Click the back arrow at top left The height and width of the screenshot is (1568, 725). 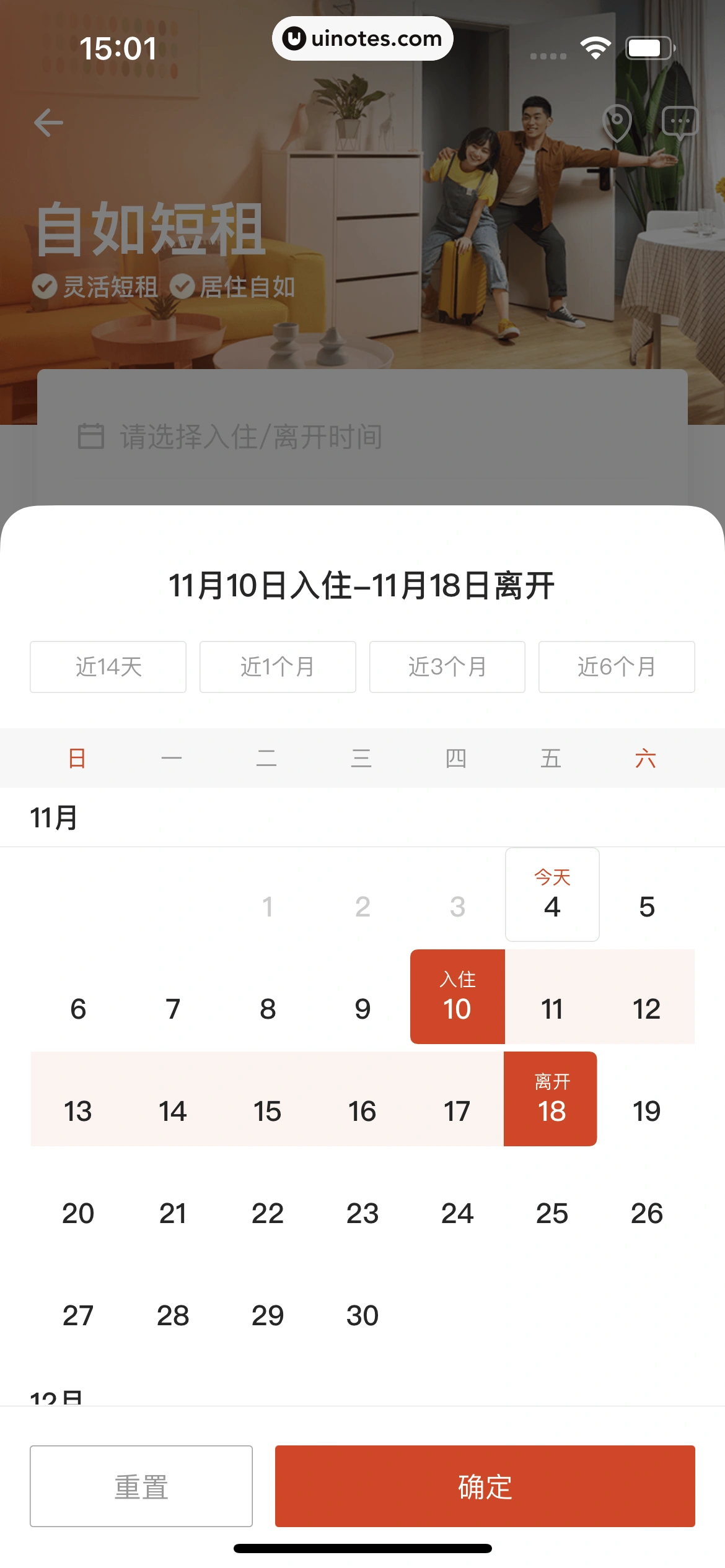pyautogui.click(x=48, y=122)
